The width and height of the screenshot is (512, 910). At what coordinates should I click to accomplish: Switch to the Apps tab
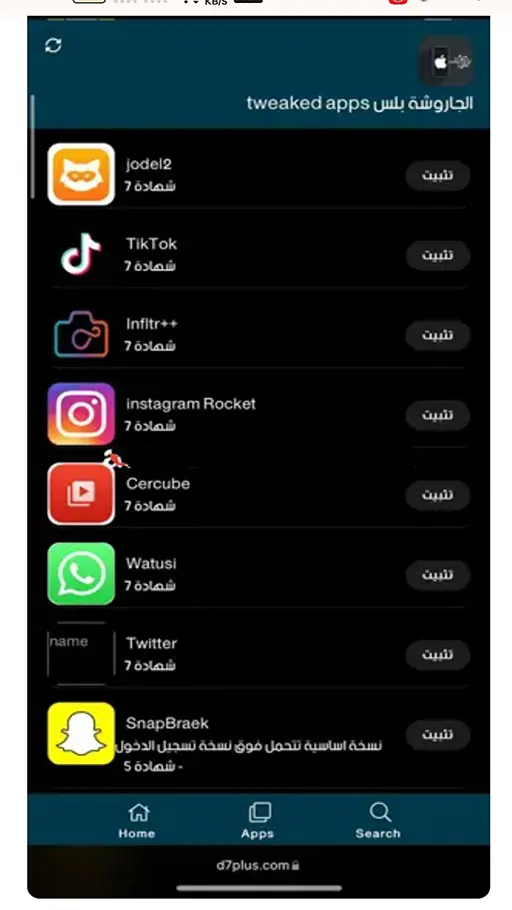(x=258, y=820)
